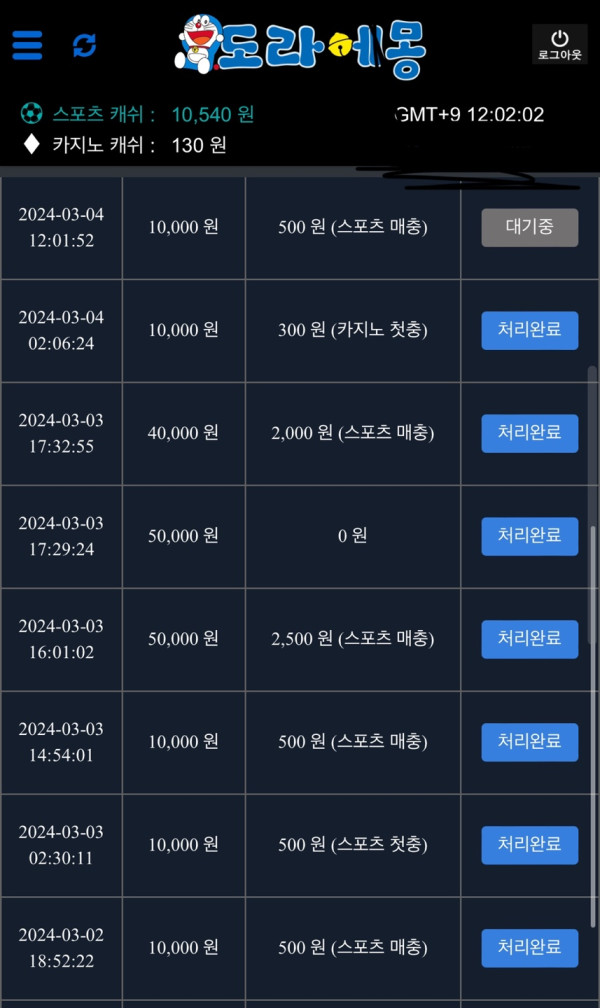Select 처리완료 for the 02:06:24 deposit
The image size is (600, 1008).
pyautogui.click(x=529, y=330)
